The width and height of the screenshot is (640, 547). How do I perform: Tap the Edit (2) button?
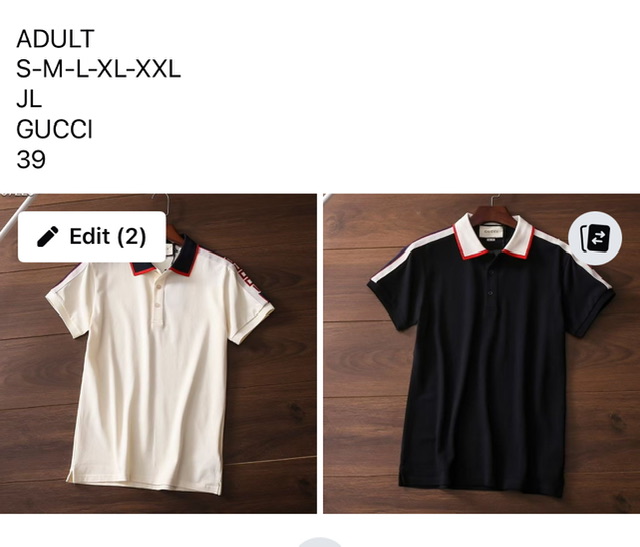pyautogui.click(x=92, y=237)
